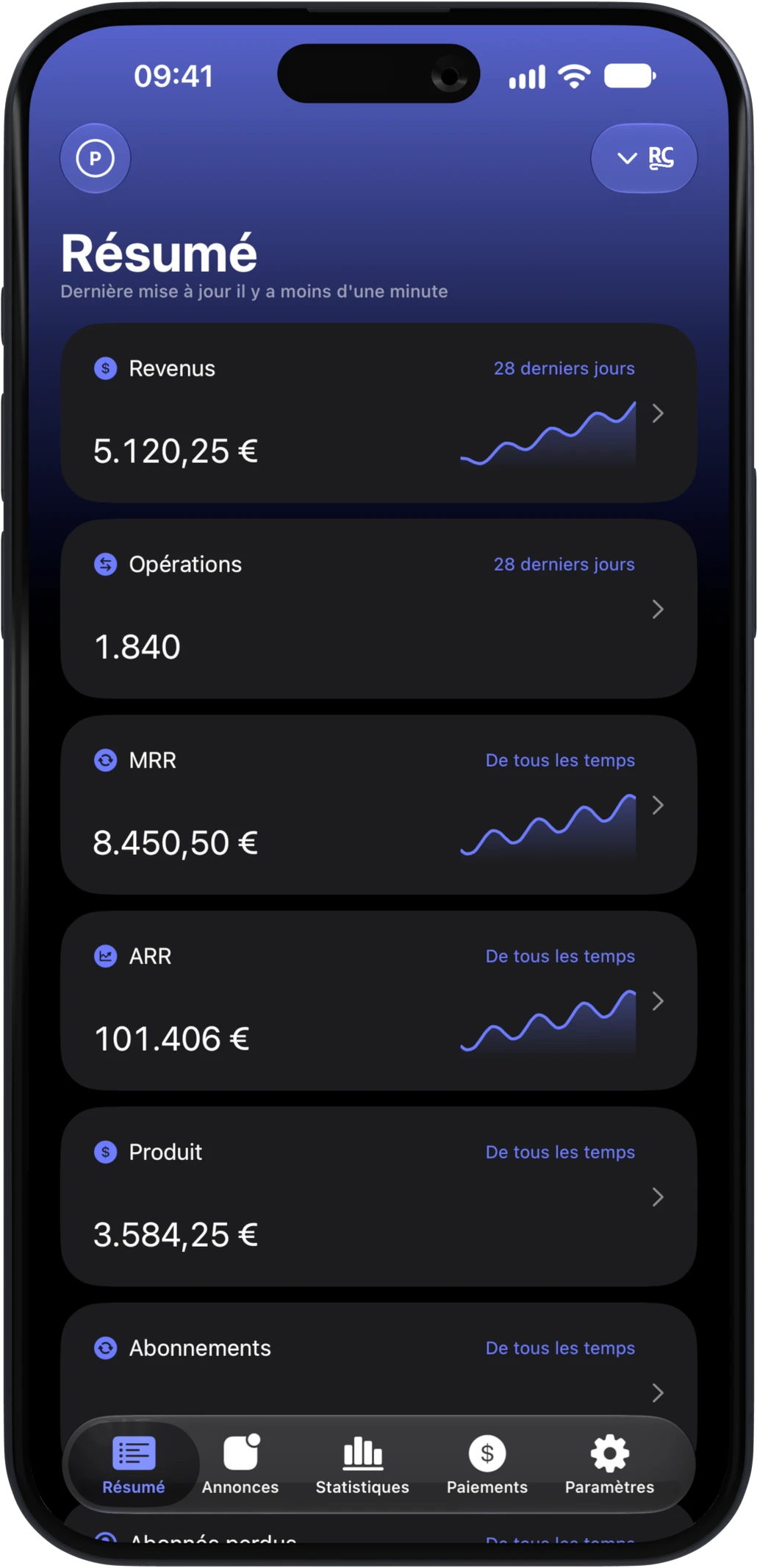757x1568 pixels.
Task: Open the Revenus card
Action: click(x=378, y=413)
